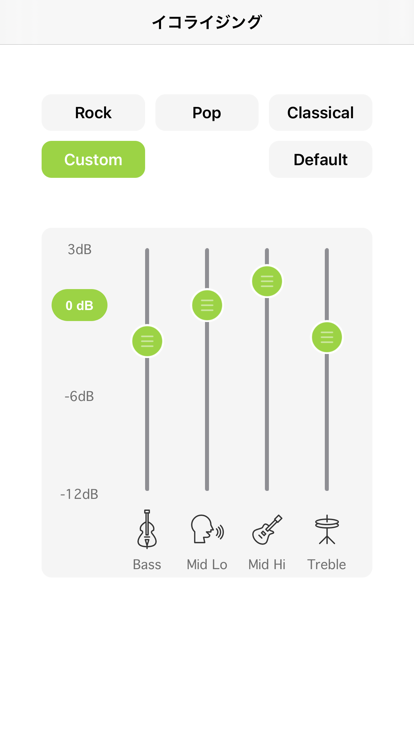
Task: Tap the Bass slider handle
Action: [x=147, y=341]
